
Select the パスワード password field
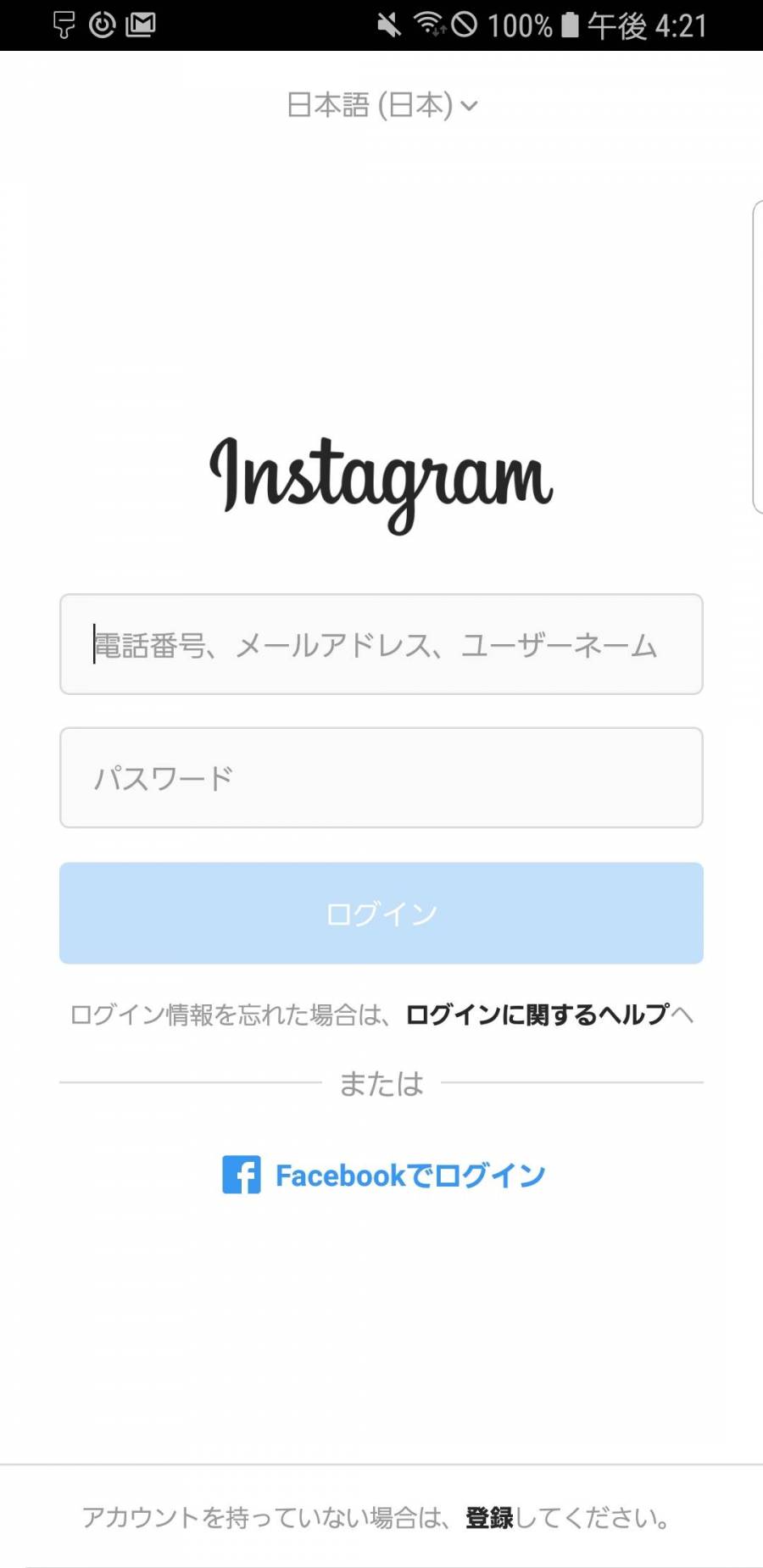(x=381, y=777)
